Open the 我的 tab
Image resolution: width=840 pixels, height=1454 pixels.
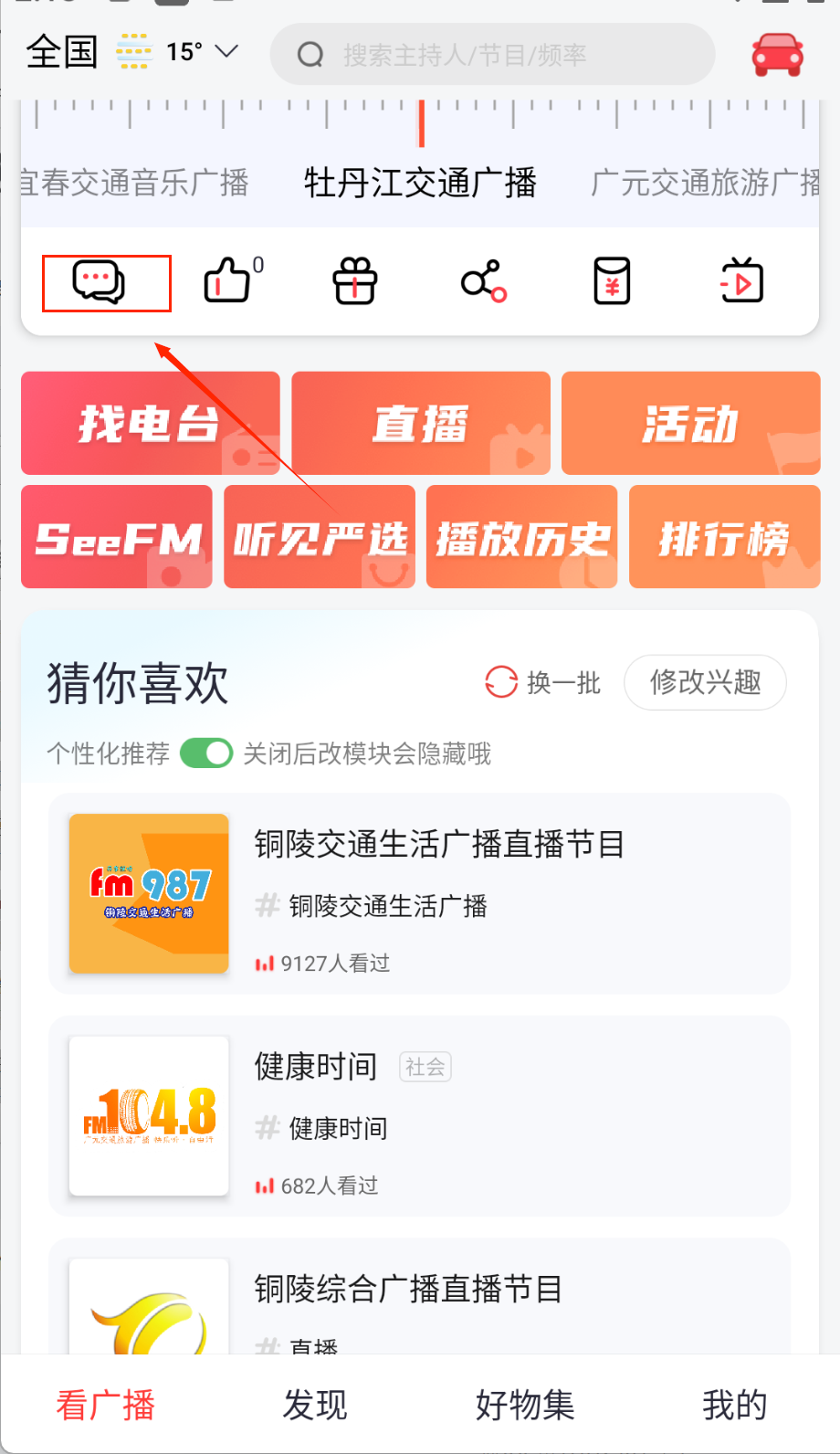[733, 1404]
